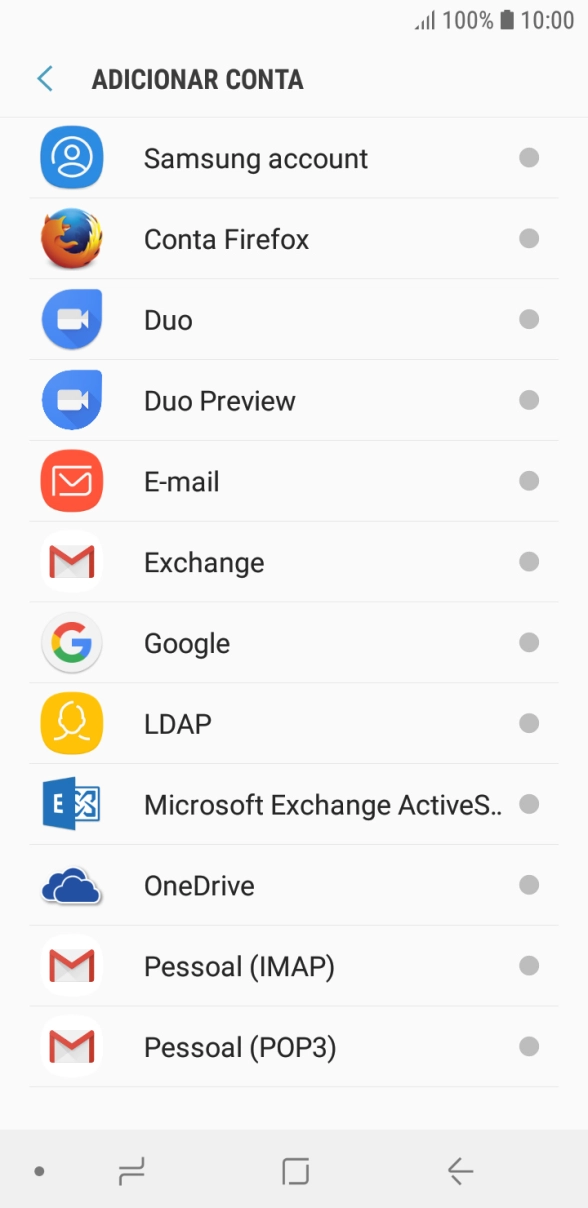Add a Google account

click(x=294, y=643)
